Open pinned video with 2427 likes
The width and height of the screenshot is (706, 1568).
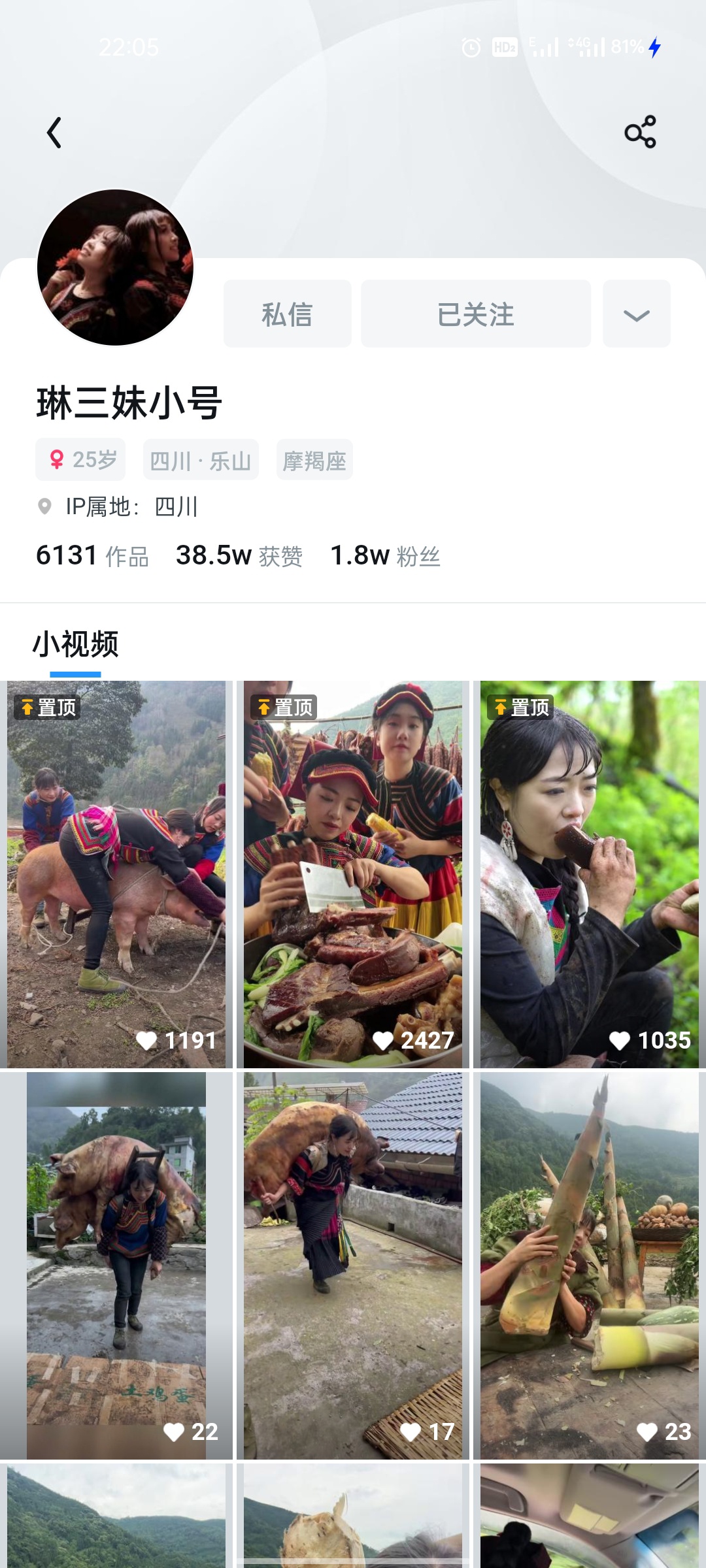(353, 874)
